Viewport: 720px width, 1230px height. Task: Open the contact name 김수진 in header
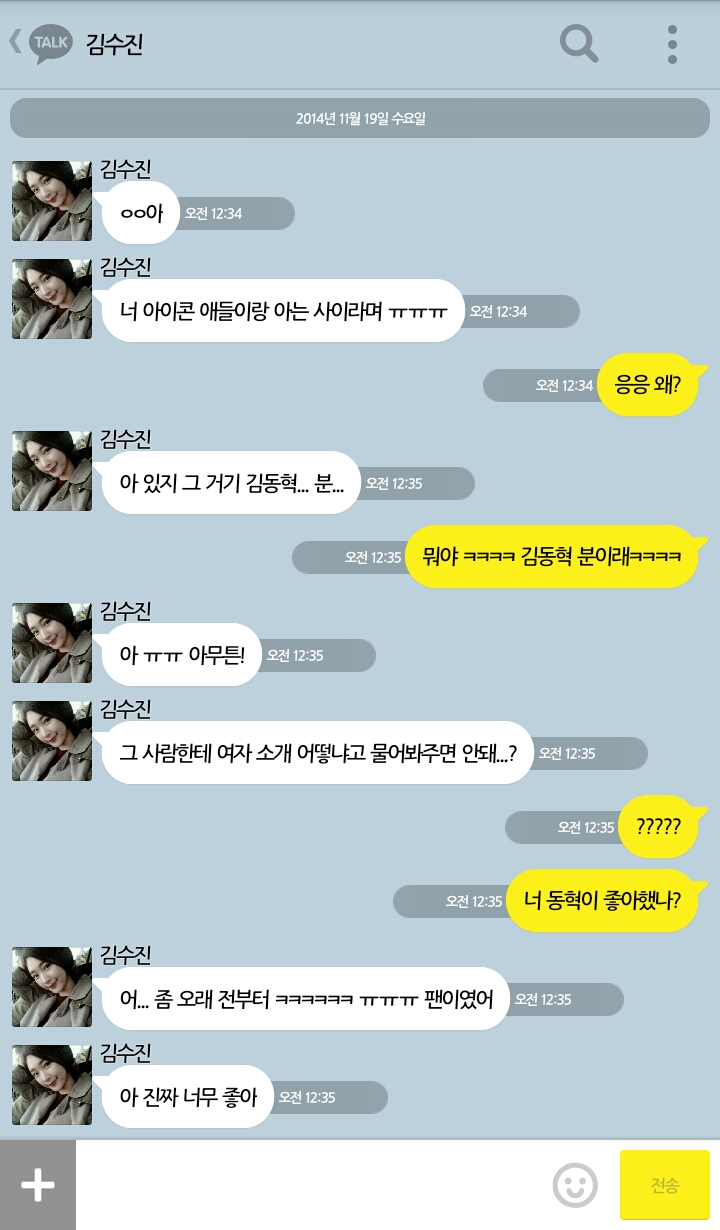(x=114, y=43)
